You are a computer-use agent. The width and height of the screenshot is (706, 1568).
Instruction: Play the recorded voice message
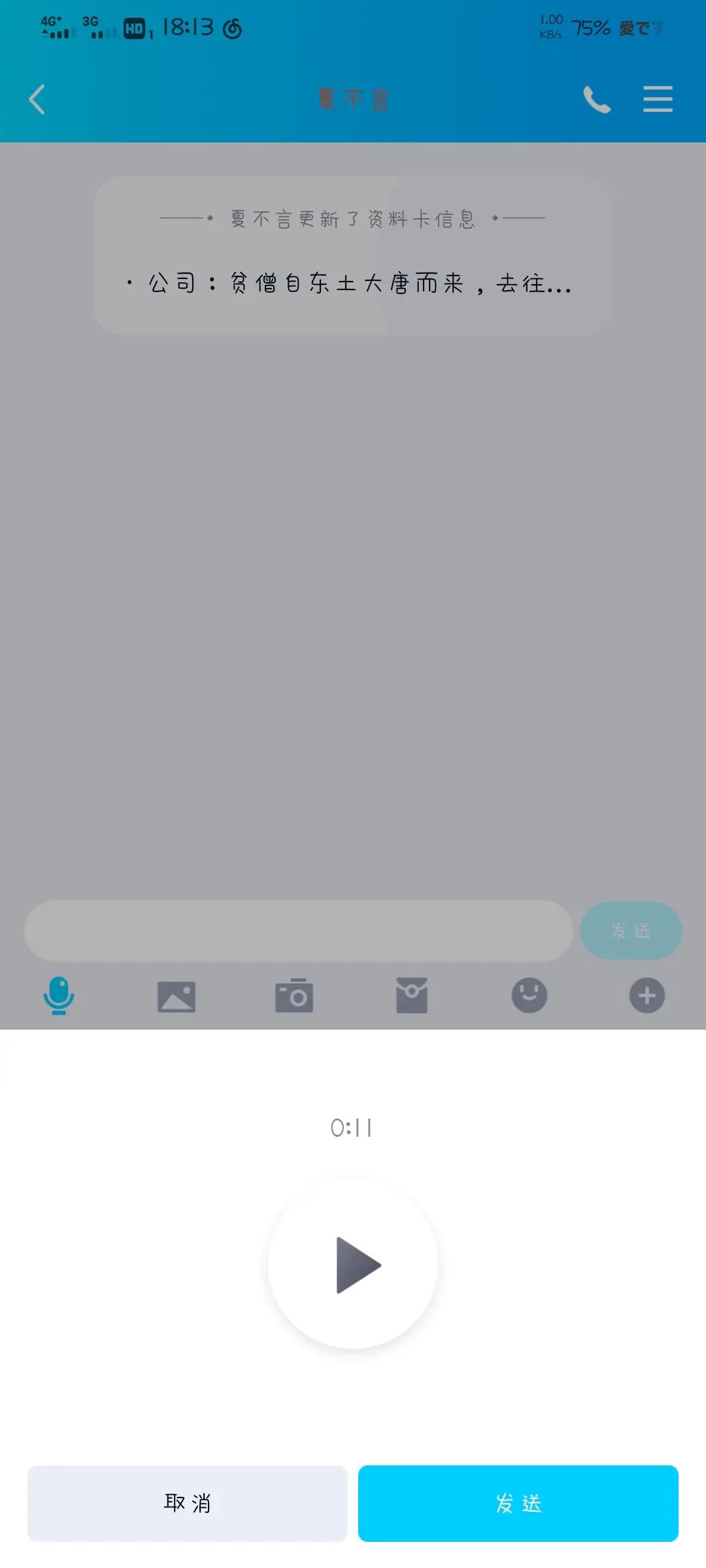(x=353, y=1264)
